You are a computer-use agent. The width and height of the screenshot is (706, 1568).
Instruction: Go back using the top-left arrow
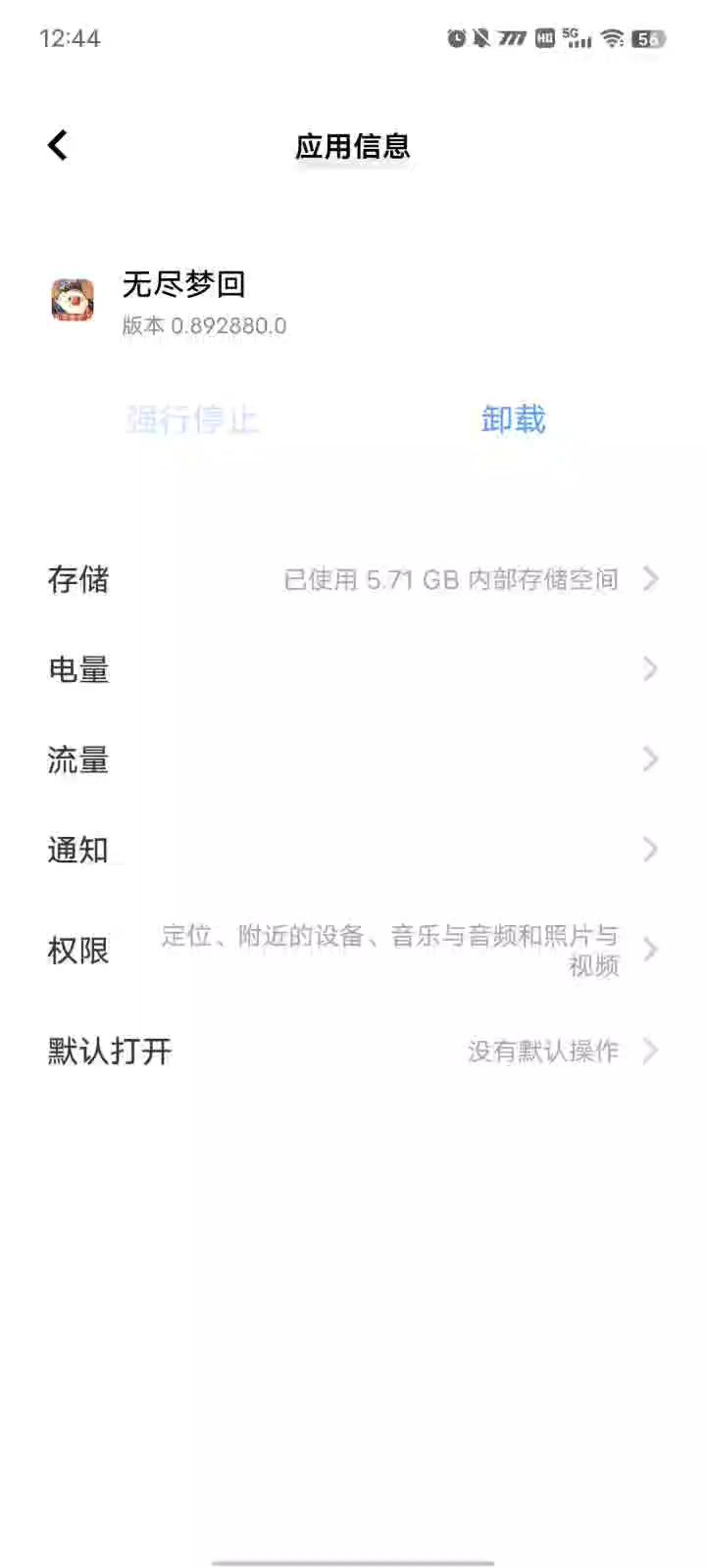coord(58,146)
